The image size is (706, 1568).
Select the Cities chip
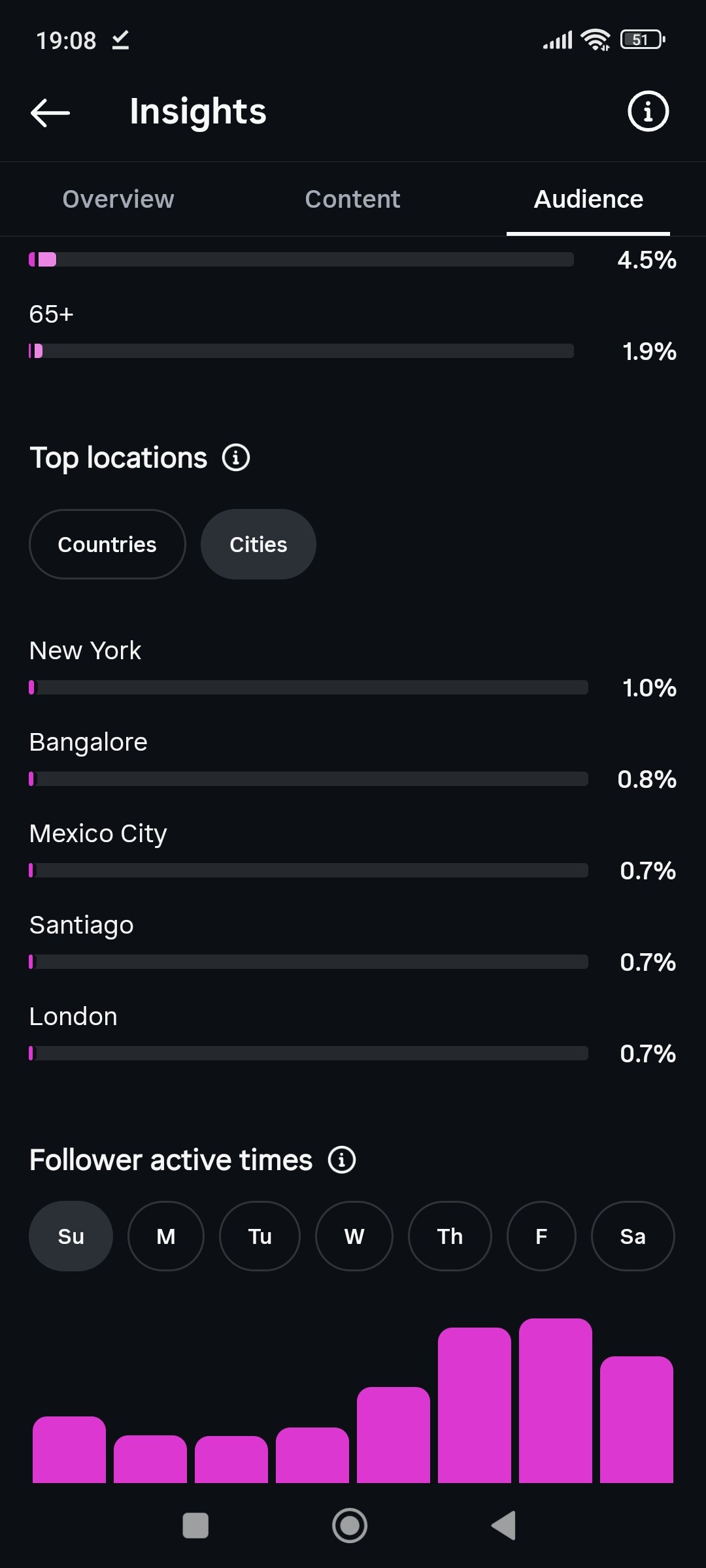pyautogui.click(x=258, y=544)
